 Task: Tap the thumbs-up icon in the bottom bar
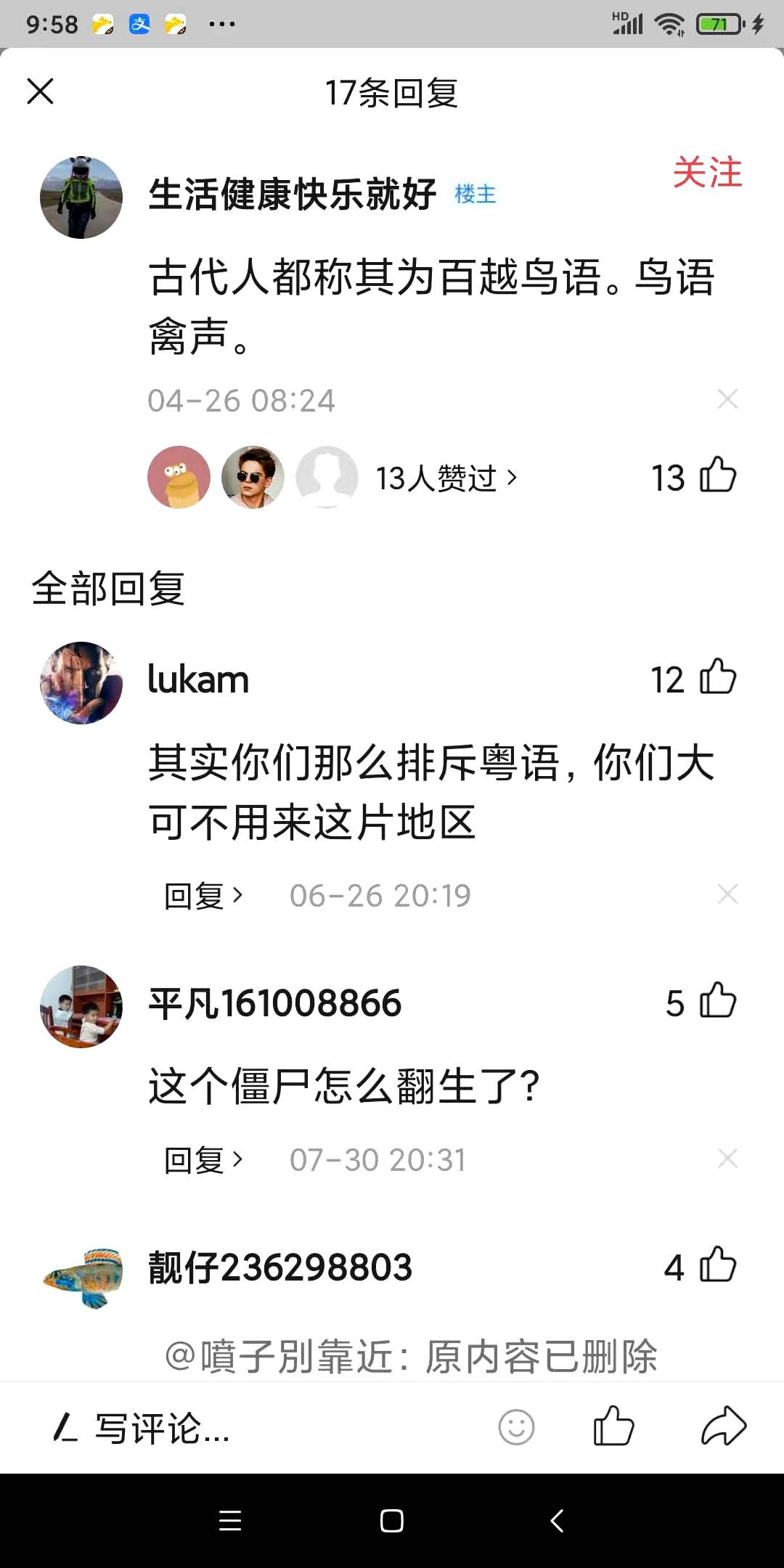[613, 1426]
